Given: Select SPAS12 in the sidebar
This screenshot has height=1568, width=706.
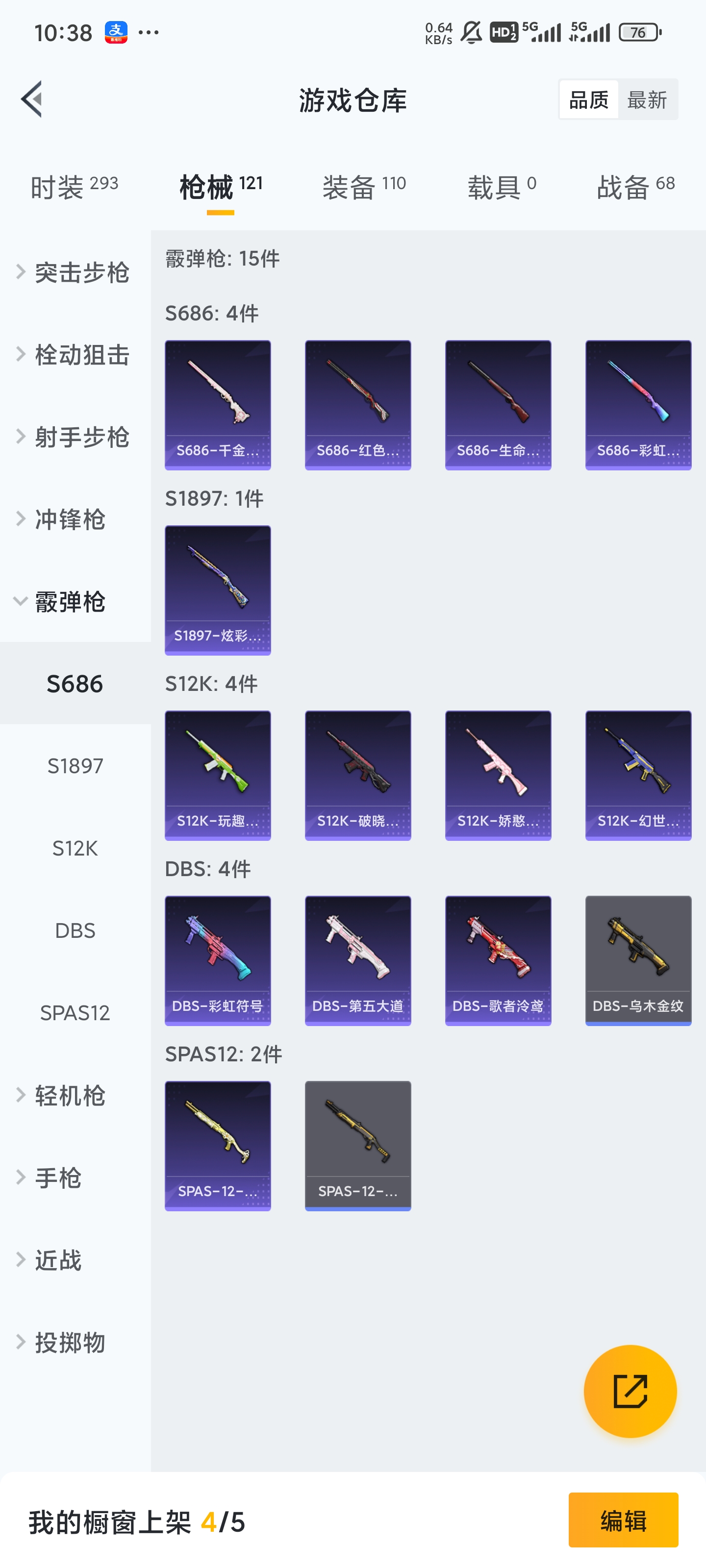Looking at the screenshot, I should pos(75,1013).
